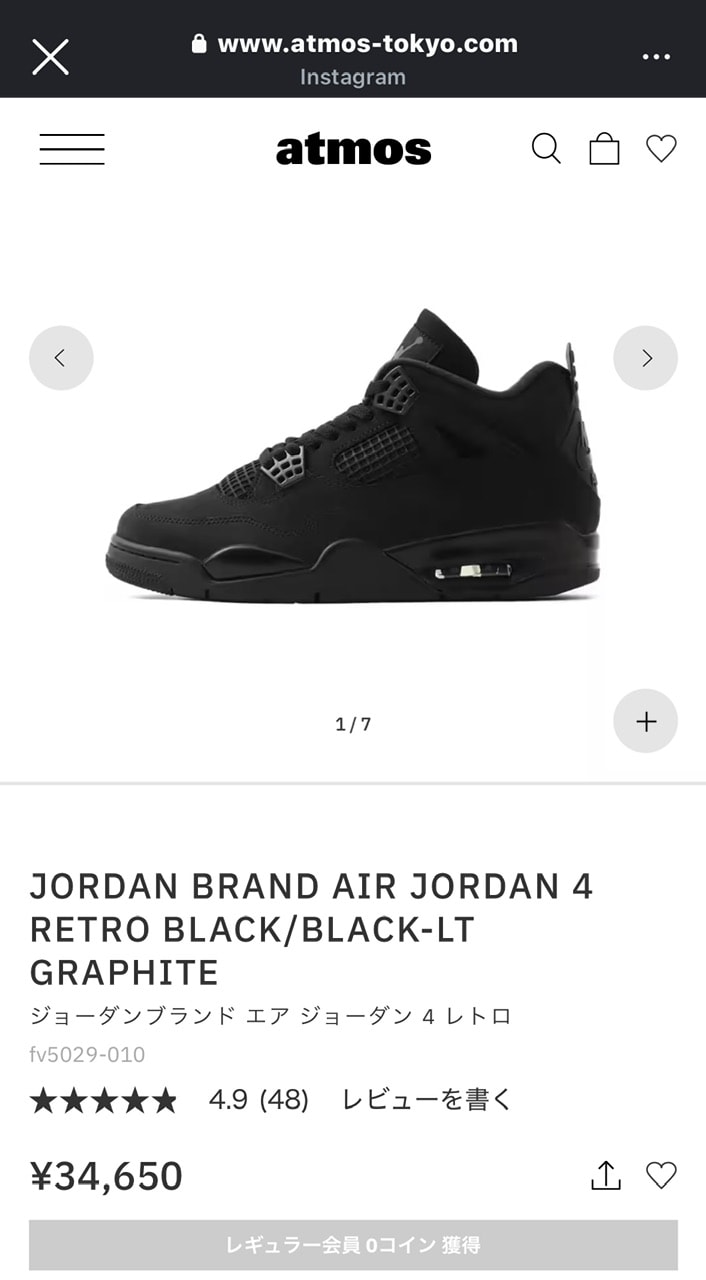Show the previous product image
Image resolution: width=706 pixels, height=1280 pixels.
[61, 358]
